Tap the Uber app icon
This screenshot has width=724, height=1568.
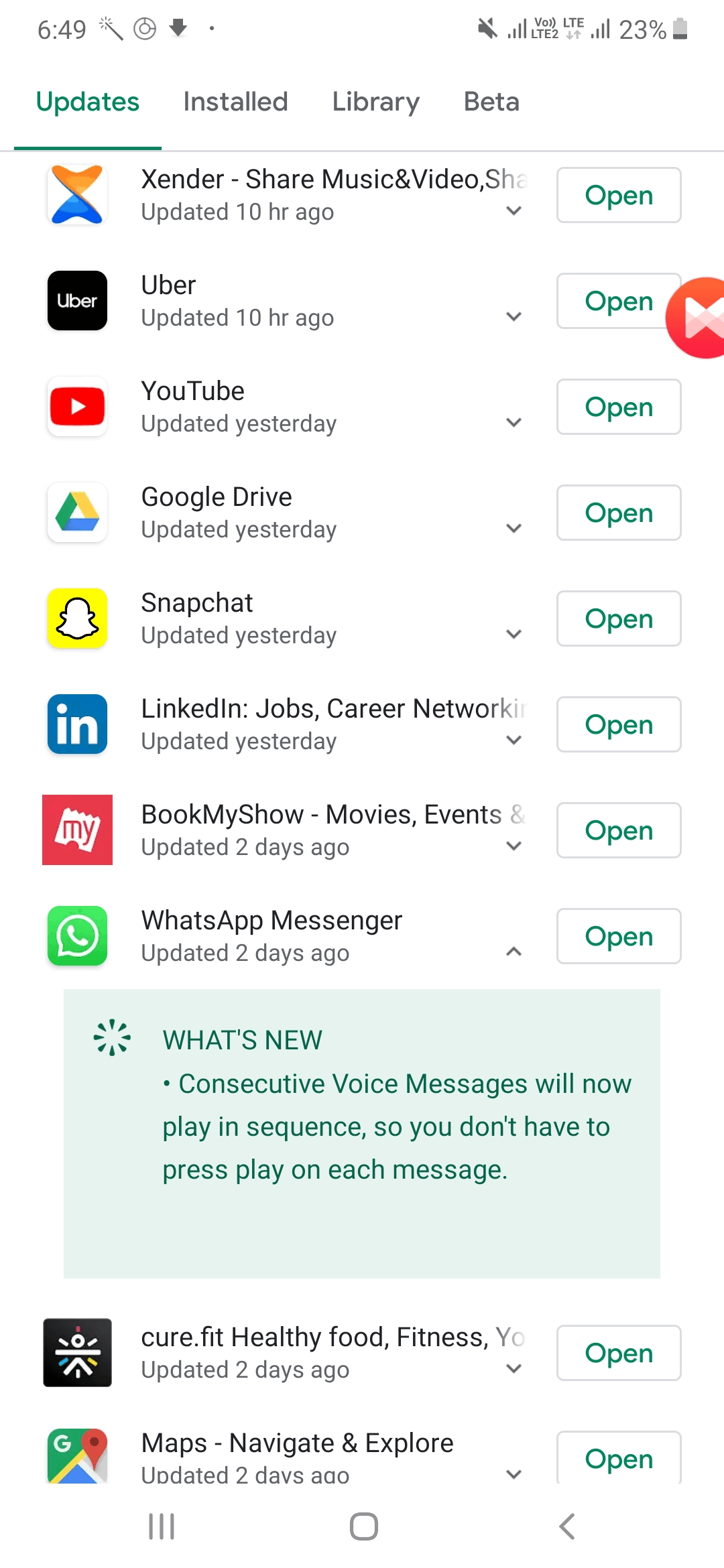coord(76,301)
